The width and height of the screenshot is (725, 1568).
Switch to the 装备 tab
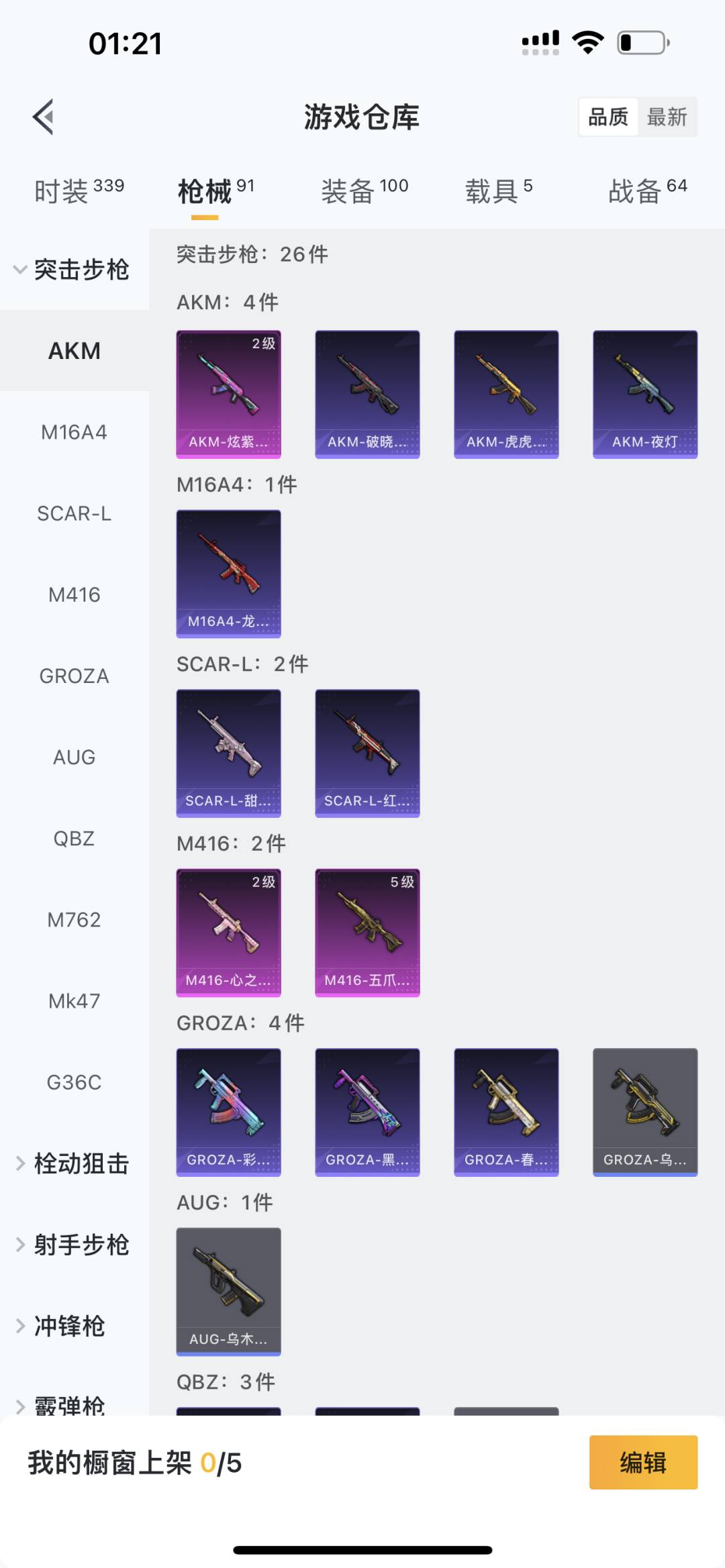[x=365, y=191]
